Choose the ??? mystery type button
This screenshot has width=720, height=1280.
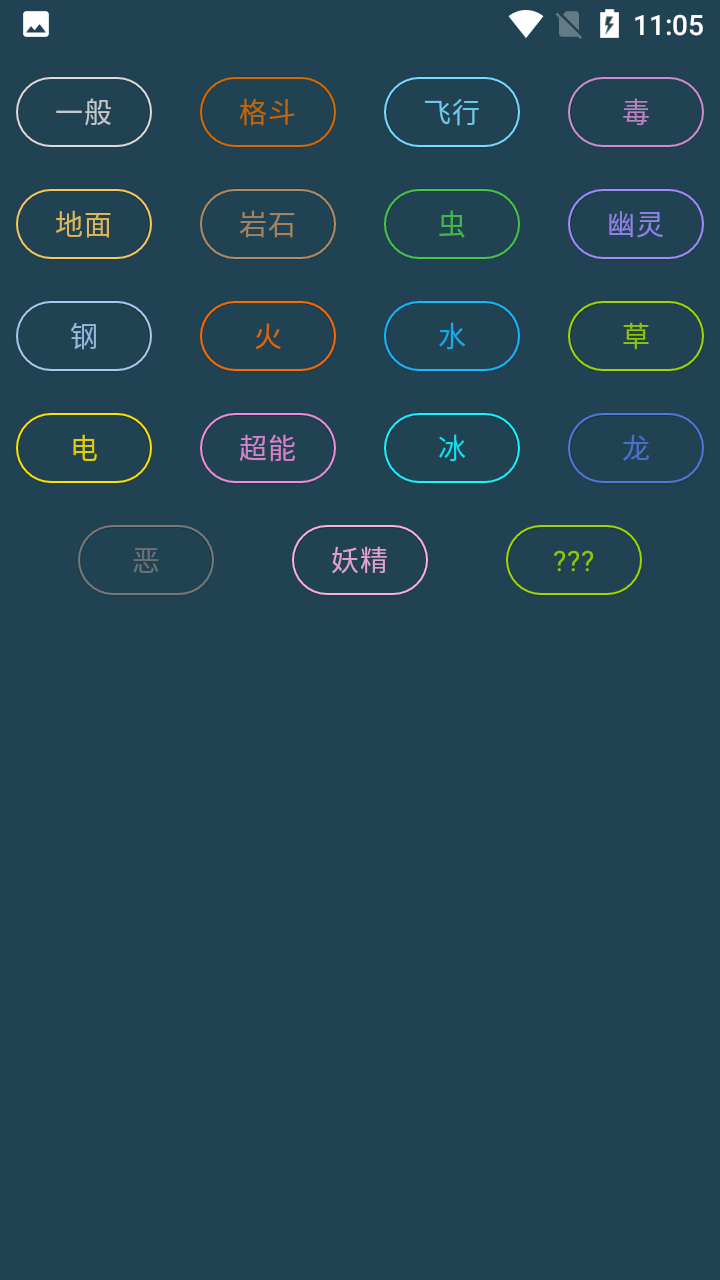click(x=573, y=560)
